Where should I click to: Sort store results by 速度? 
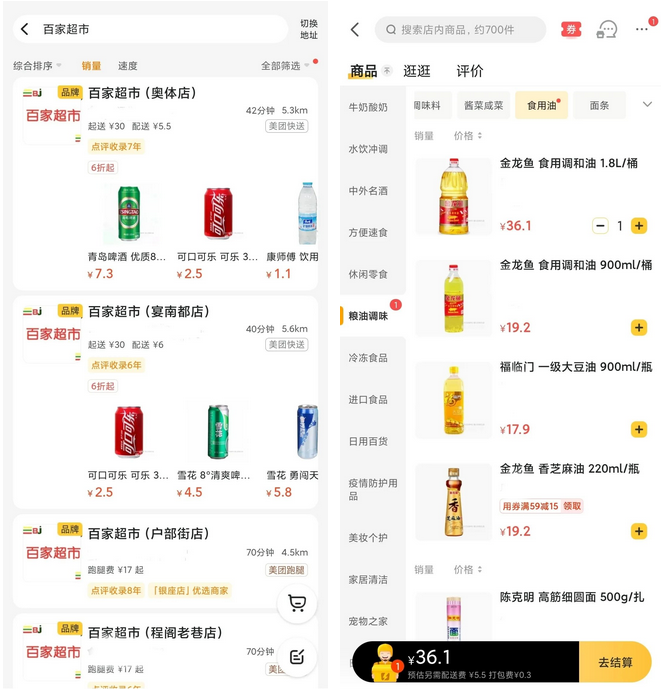(128, 66)
